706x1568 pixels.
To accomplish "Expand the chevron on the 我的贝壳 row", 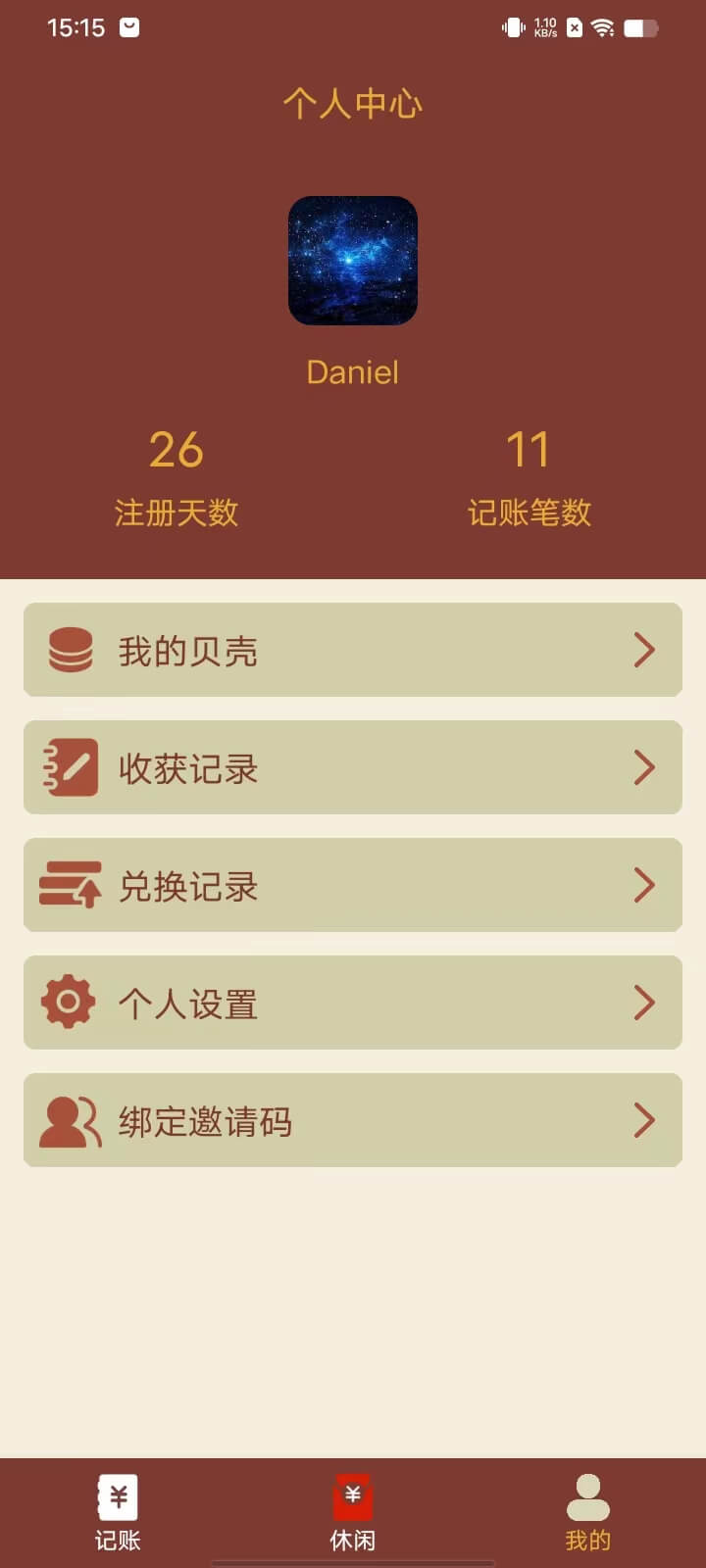I will click(x=644, y=650).
